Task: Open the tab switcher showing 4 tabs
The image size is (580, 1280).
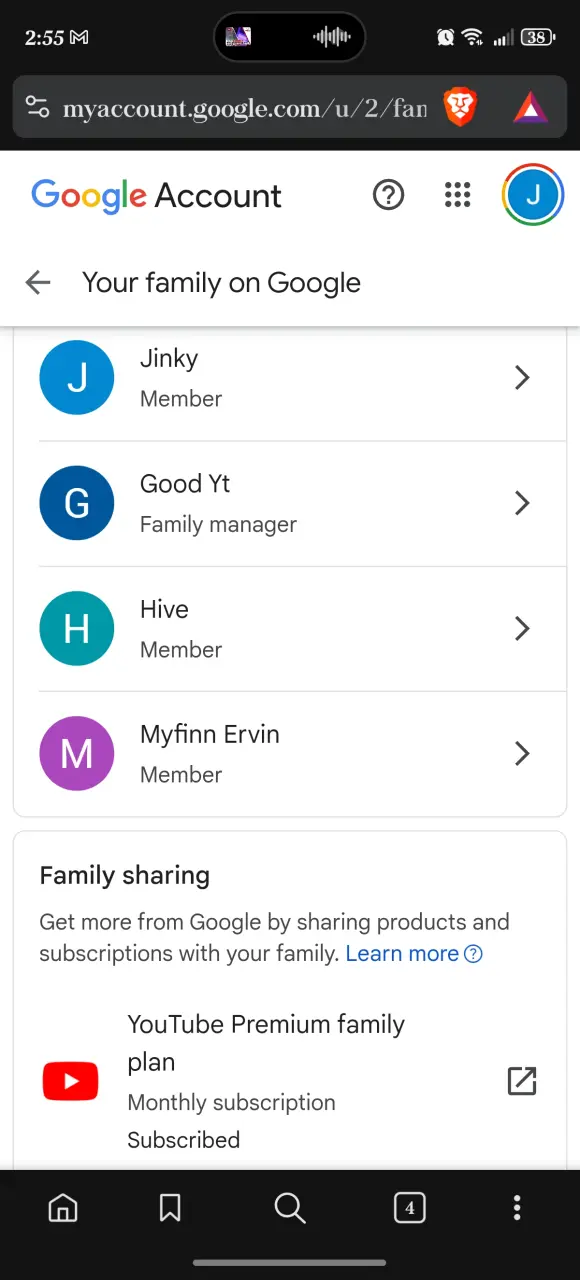Action: pyautogui.click(x=409, y=1208)
